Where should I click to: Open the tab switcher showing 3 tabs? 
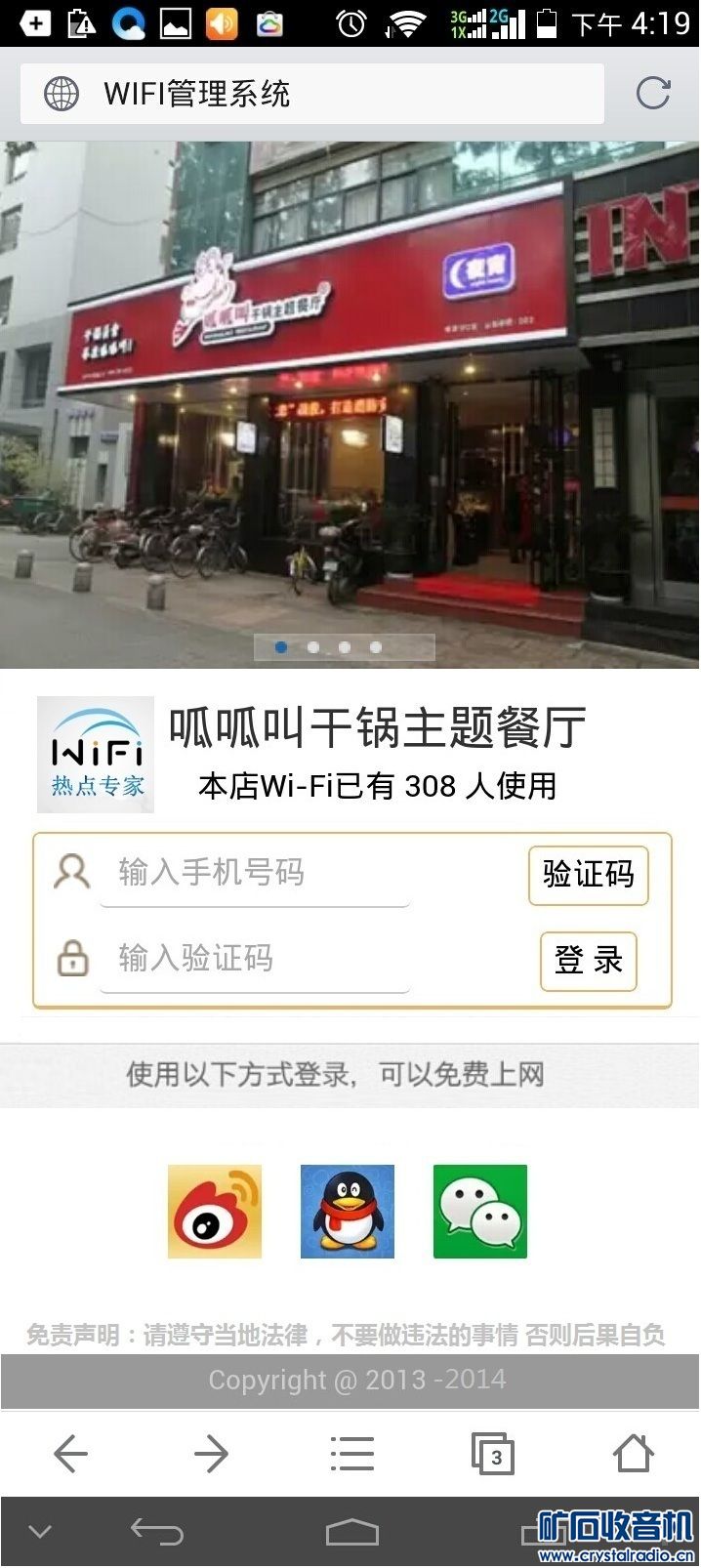point(492,1454)
